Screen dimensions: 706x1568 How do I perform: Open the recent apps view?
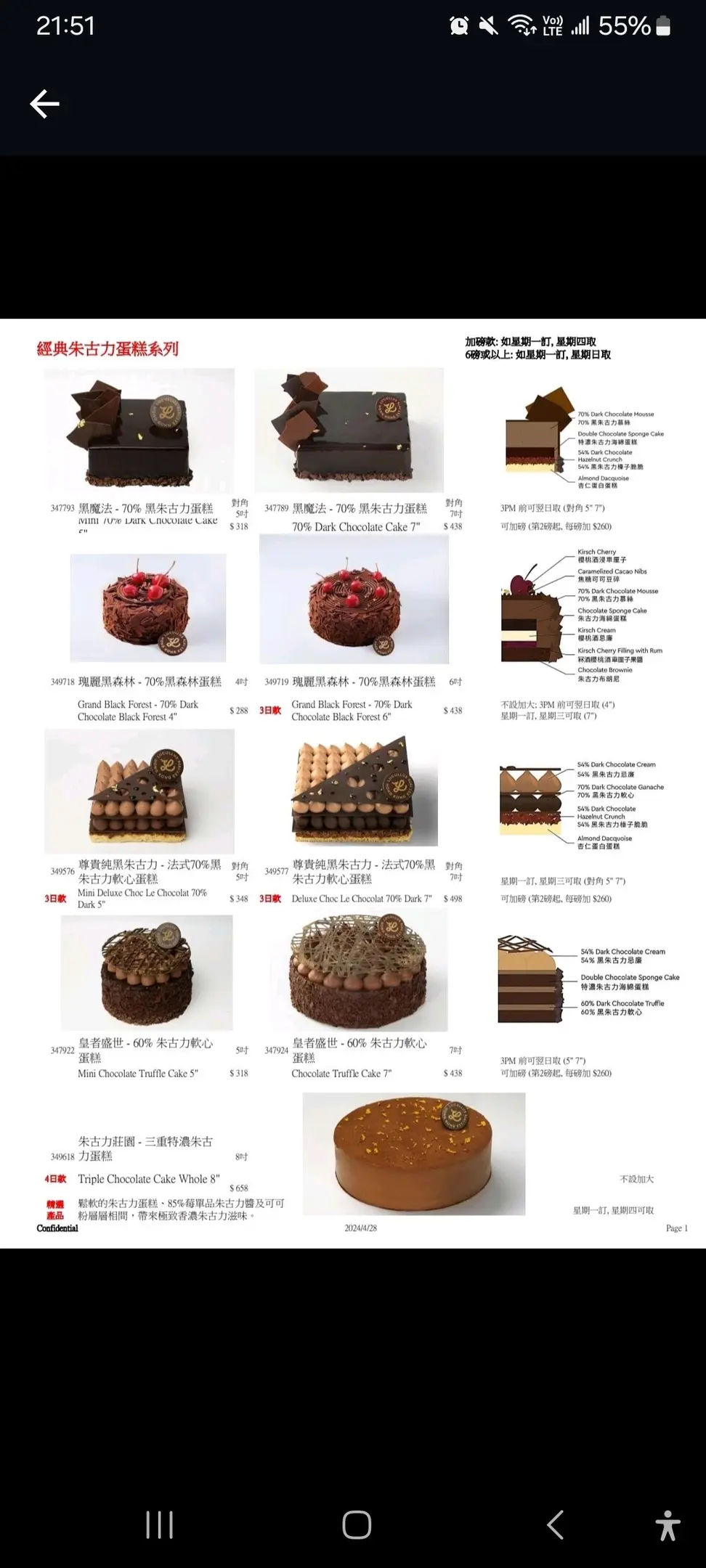tap(159, 1525)
